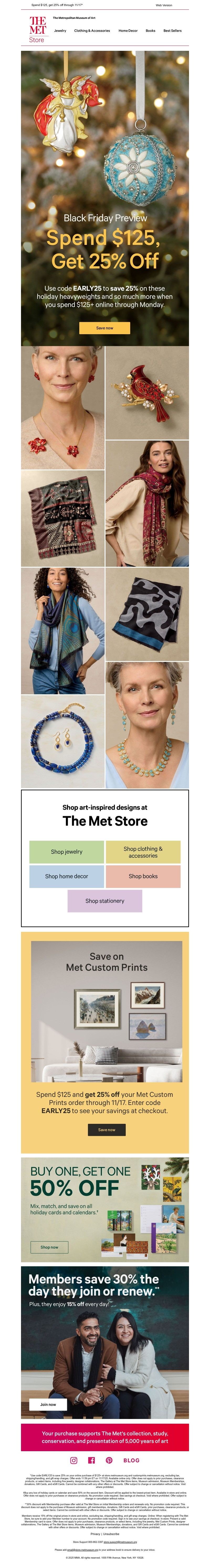This screenshot has height=1568, width=210.
Task: Open the Best Sellers section
Action: (172, 30)
